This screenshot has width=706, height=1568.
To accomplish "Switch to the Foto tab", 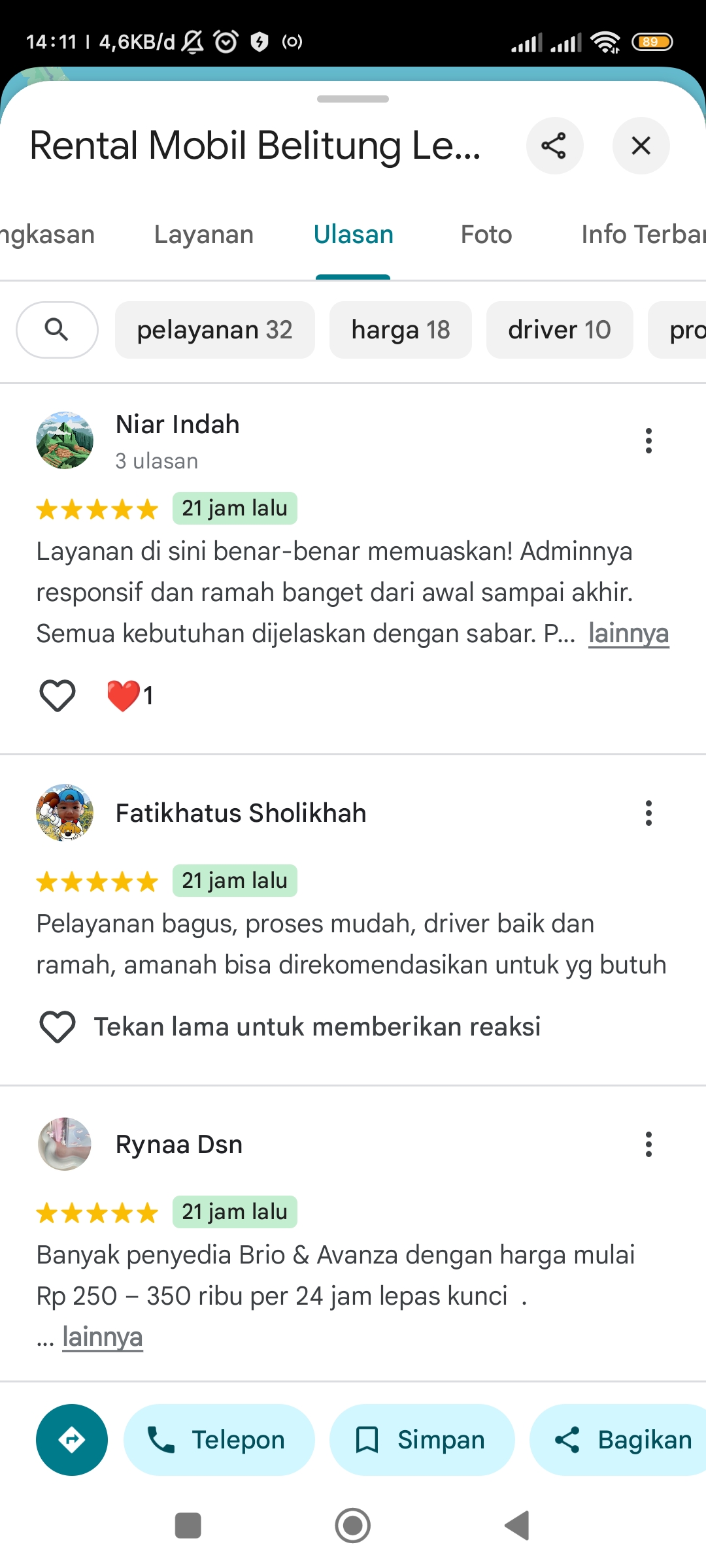I will pos(486,235).
